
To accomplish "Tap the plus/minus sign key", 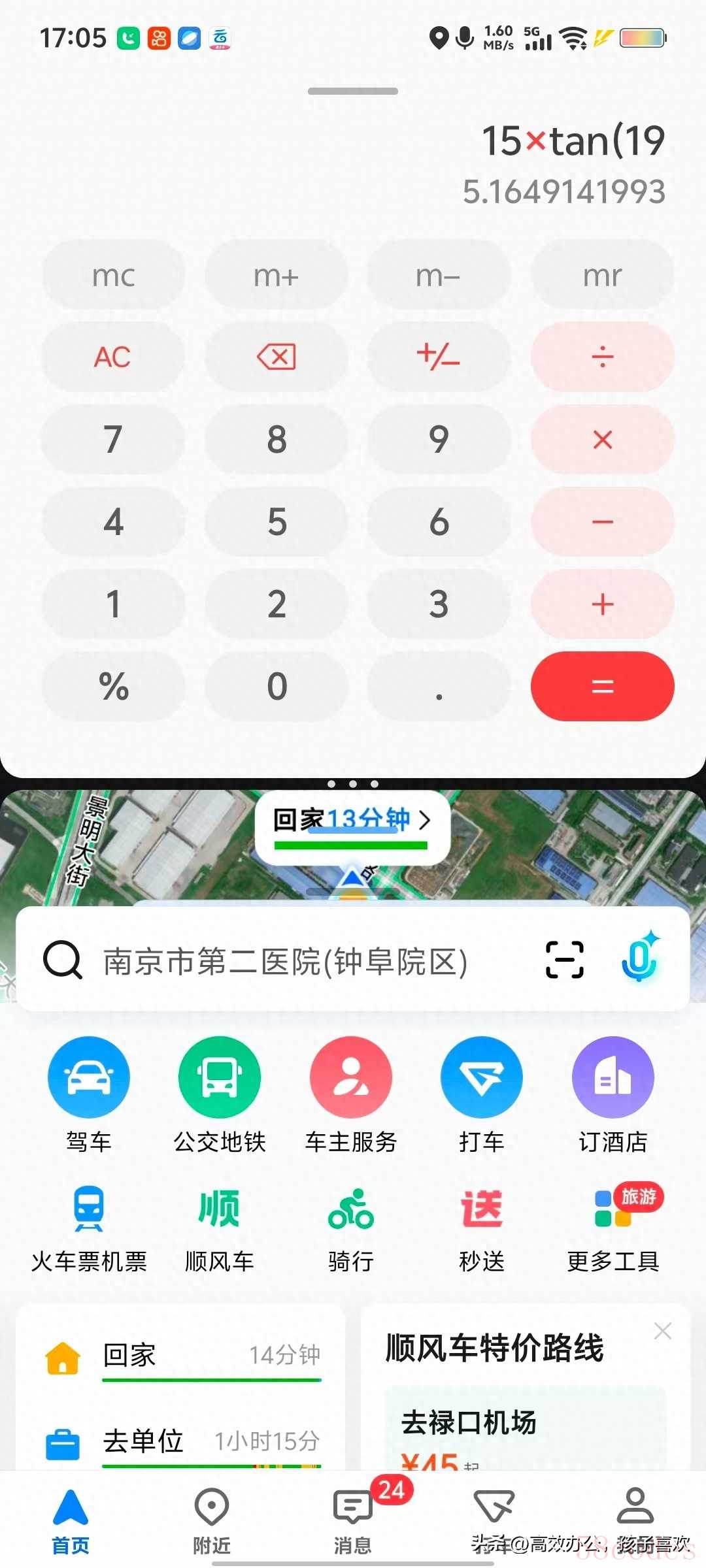I will pos(438,357).
